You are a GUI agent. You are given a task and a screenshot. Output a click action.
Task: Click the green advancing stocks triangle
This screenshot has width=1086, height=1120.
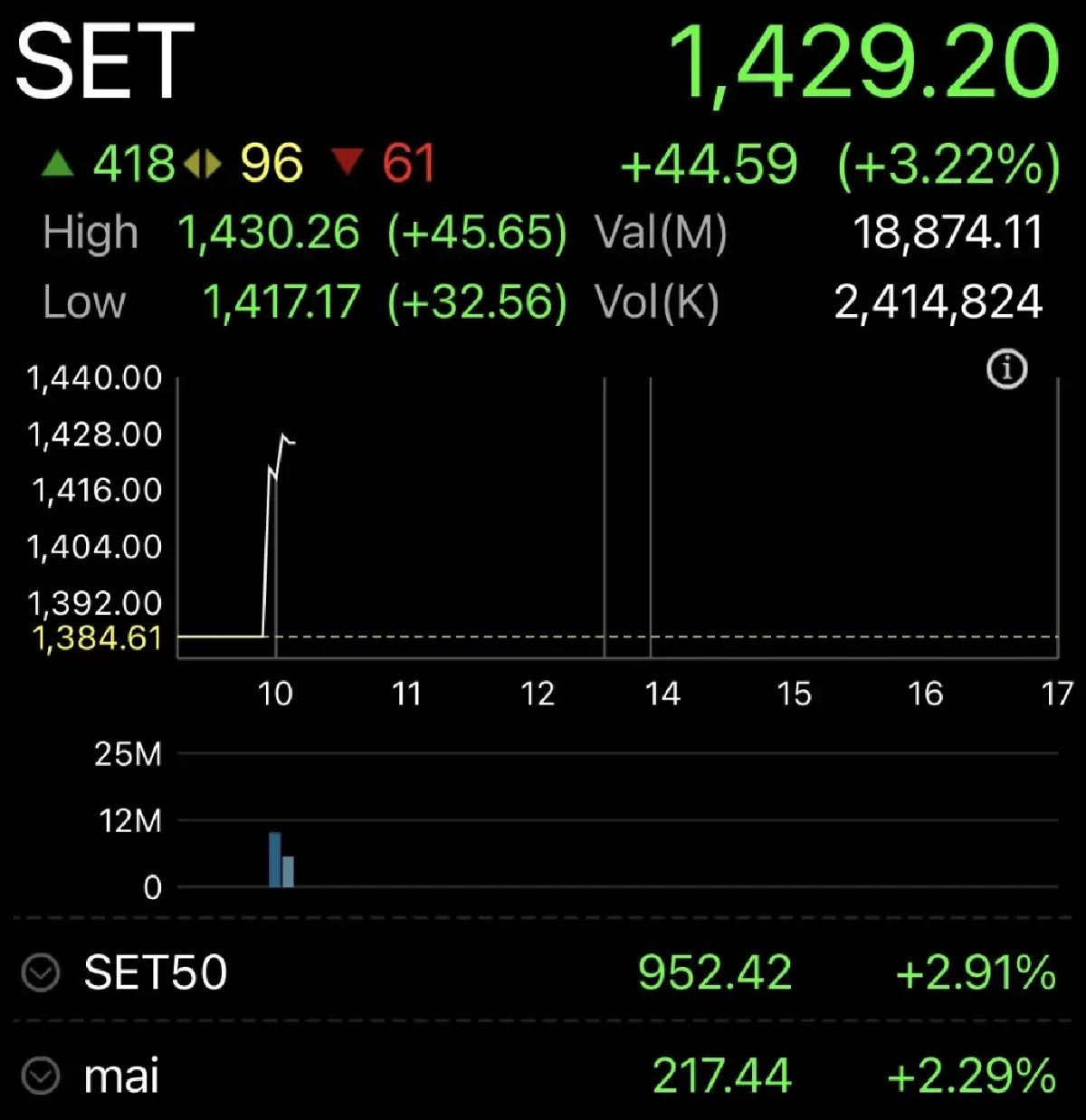pos(56,163)
